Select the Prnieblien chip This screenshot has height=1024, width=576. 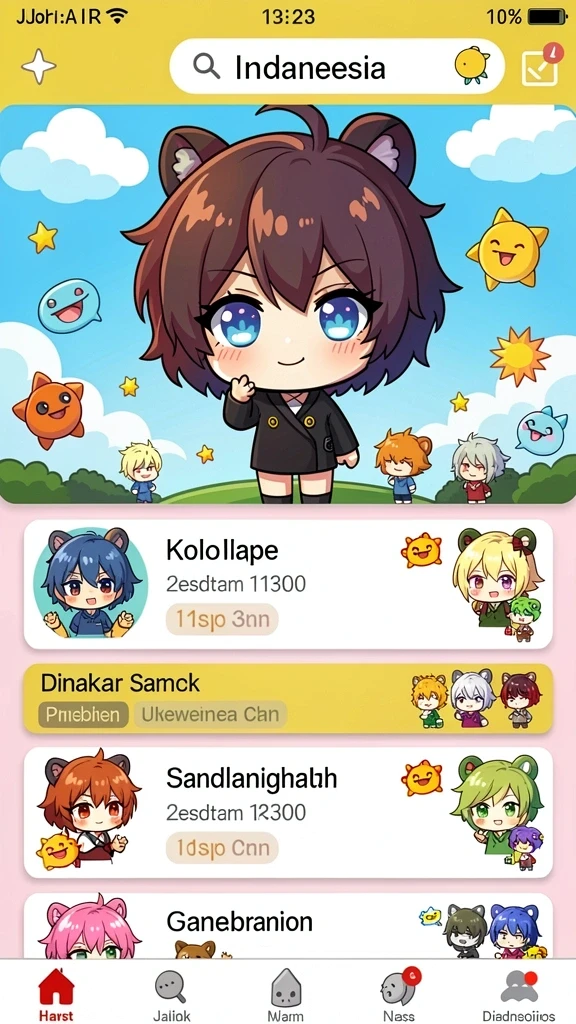point(83,714)
